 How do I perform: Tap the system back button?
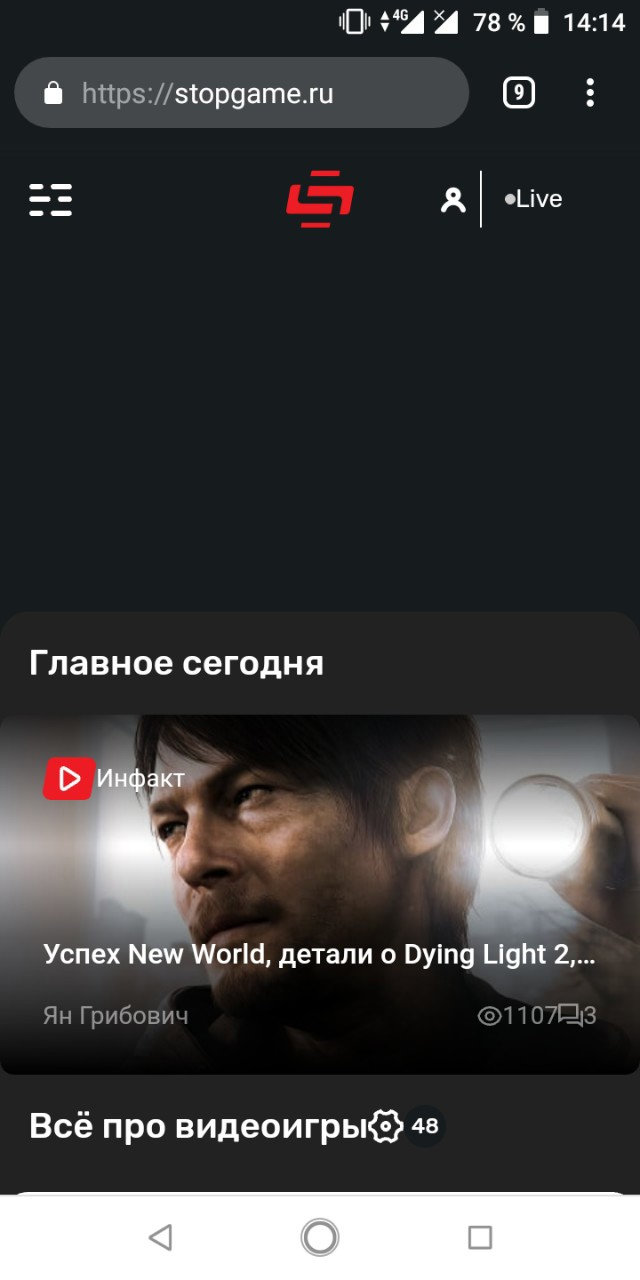[x=160, y=1237]
